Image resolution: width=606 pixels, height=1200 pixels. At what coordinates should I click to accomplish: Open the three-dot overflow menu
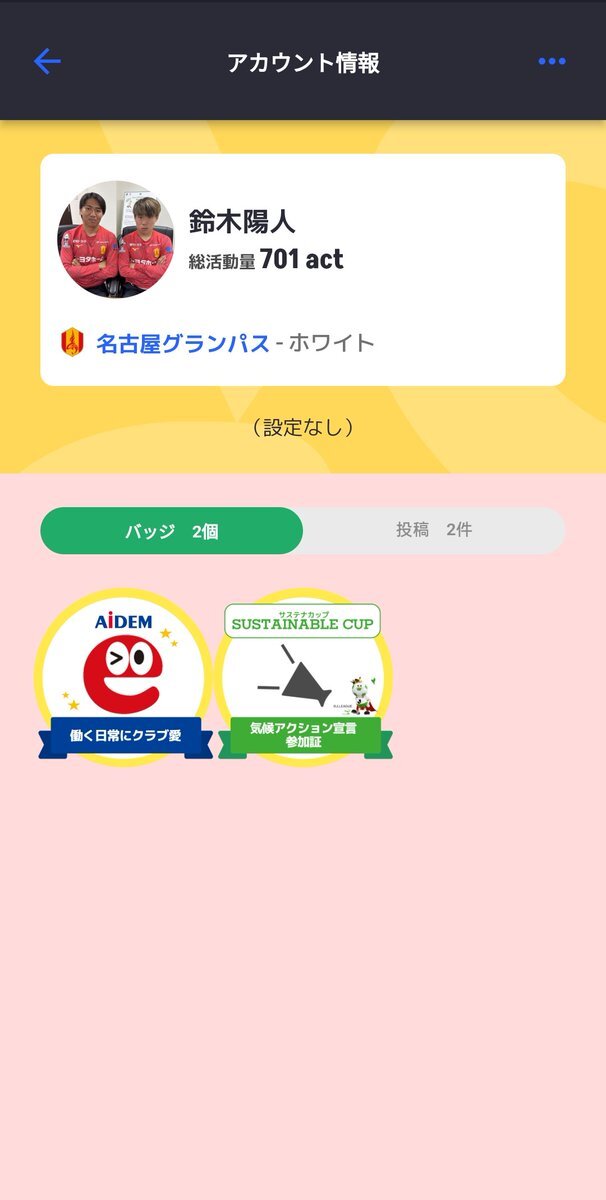(552, 62)
